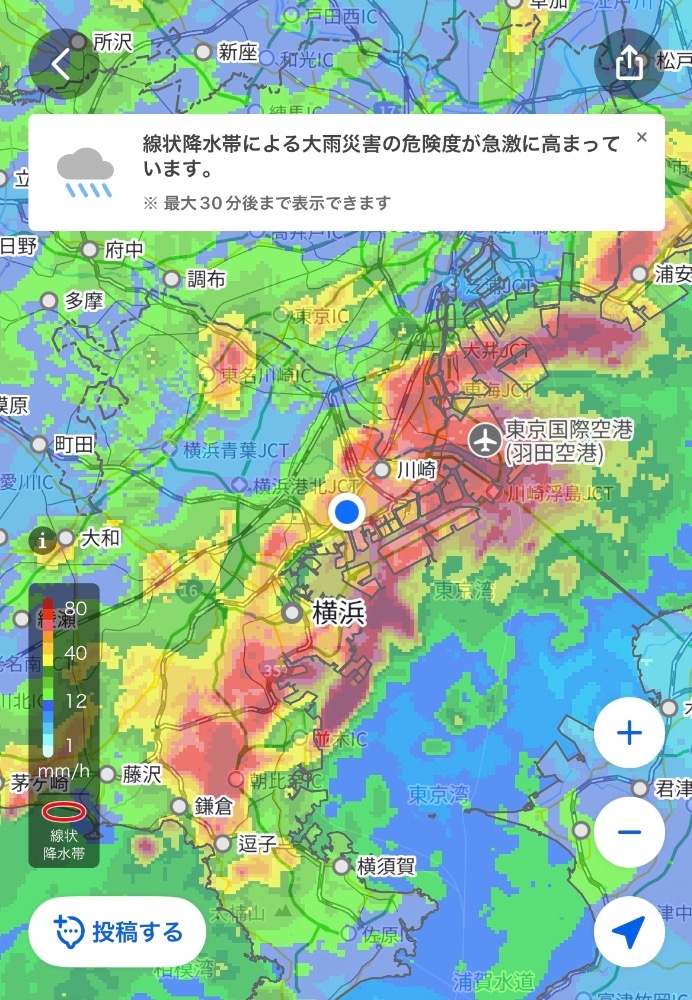The height and width of the screenshot is (1000, 692).
Task: Dismiss the heavy rain warning banner
Action: 642,137
